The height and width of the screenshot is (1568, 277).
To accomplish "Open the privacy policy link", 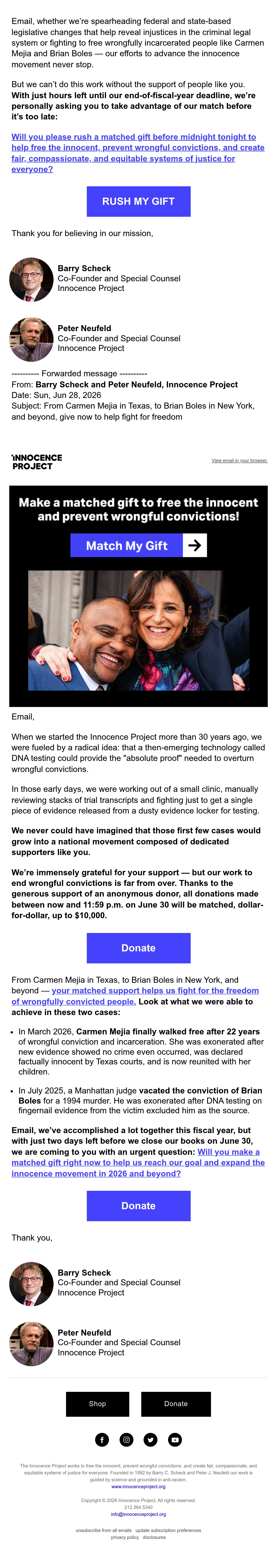I will tap(125, 1538).
